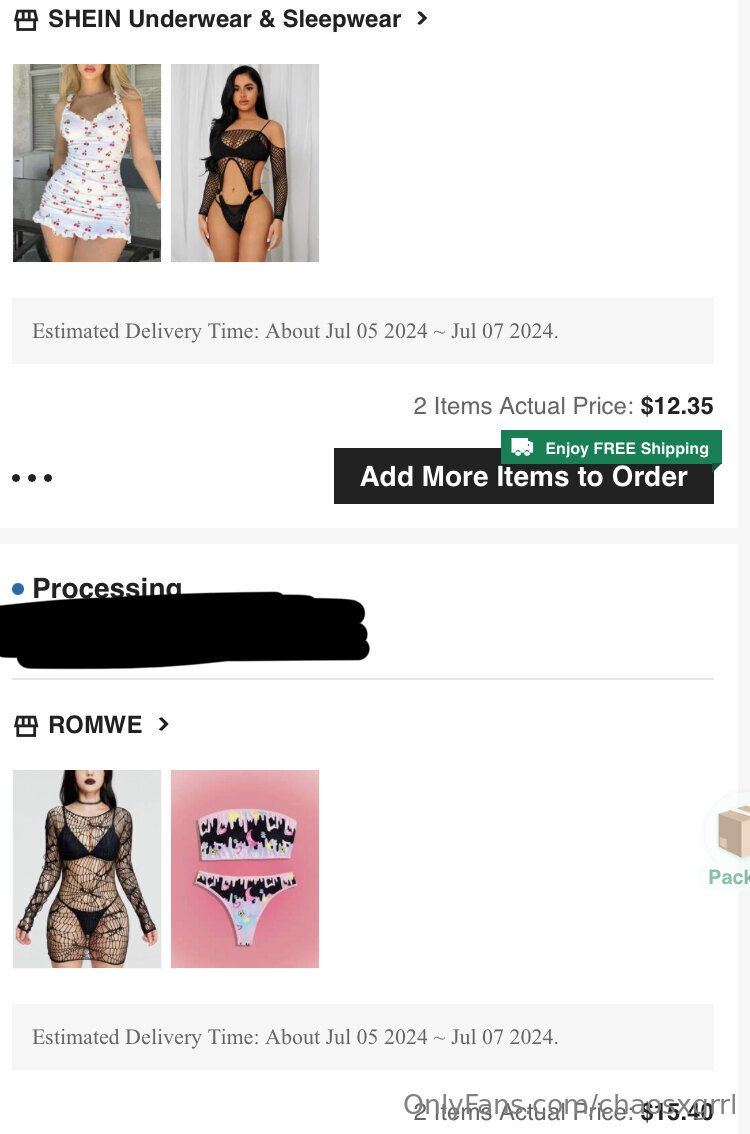The width and height of the screenshot is (750, 1134).
Task: Open the ROMWE store page
Action: coord(94,724)
